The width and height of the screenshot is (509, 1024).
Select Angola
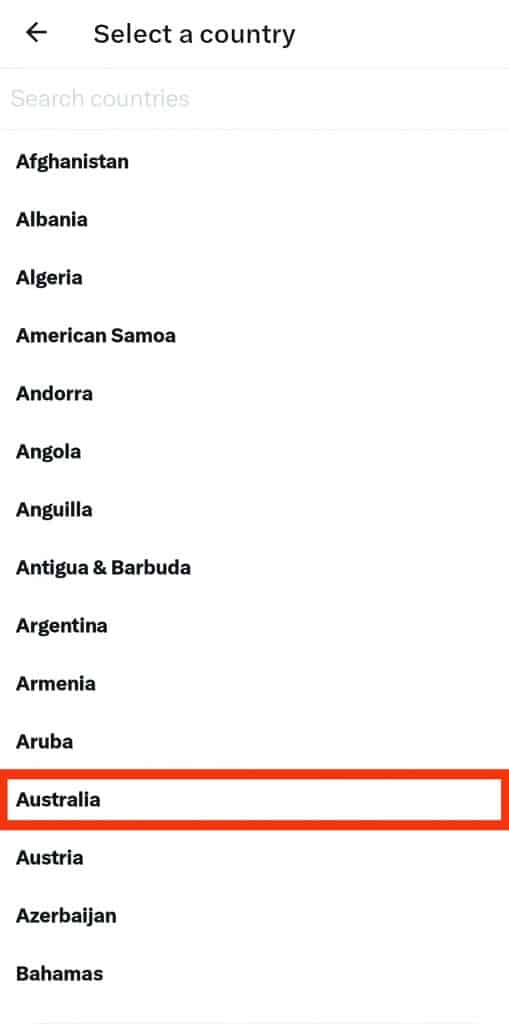[x=254, y=452]
